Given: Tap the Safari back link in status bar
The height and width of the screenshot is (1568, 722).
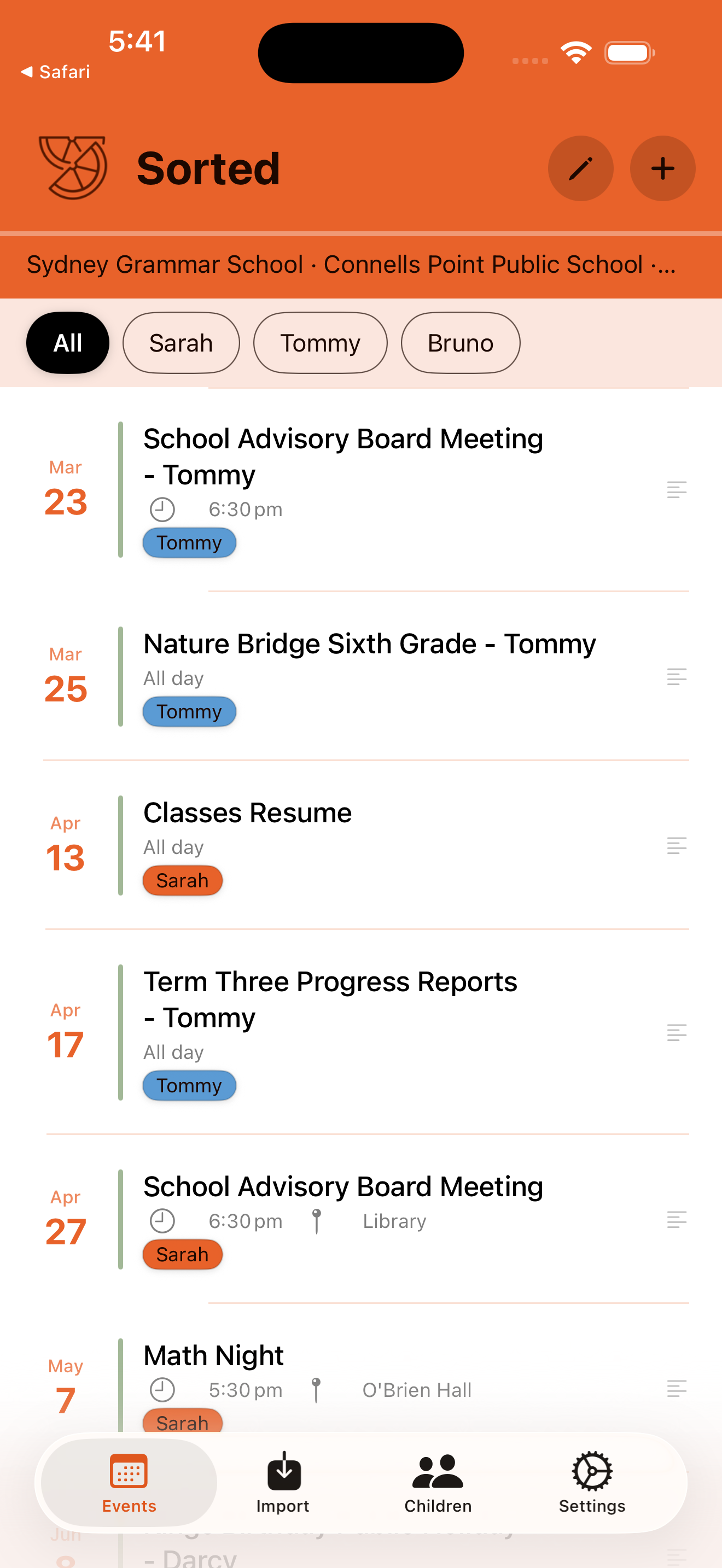Looking at the screenshot, I should click(54, 72).
